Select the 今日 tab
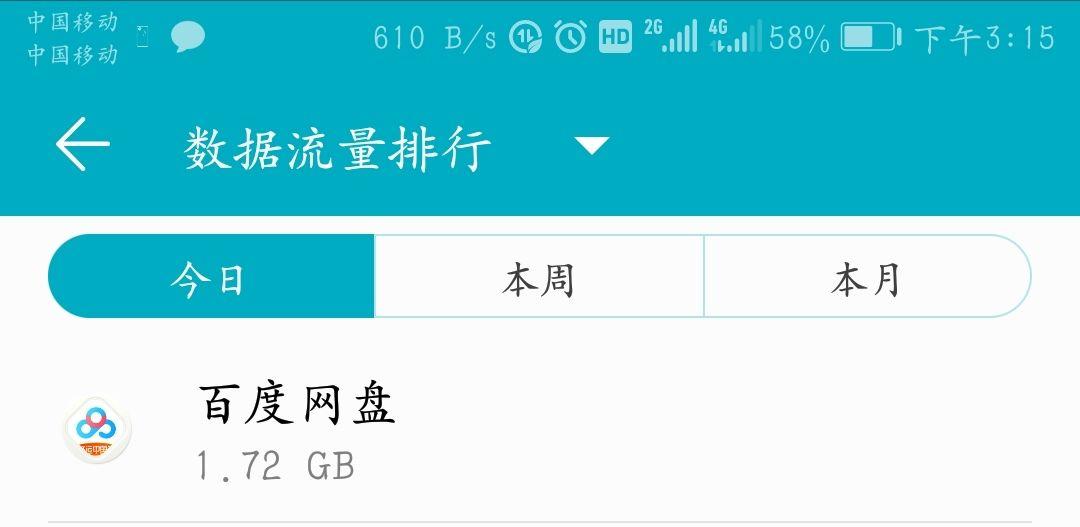 210,277
